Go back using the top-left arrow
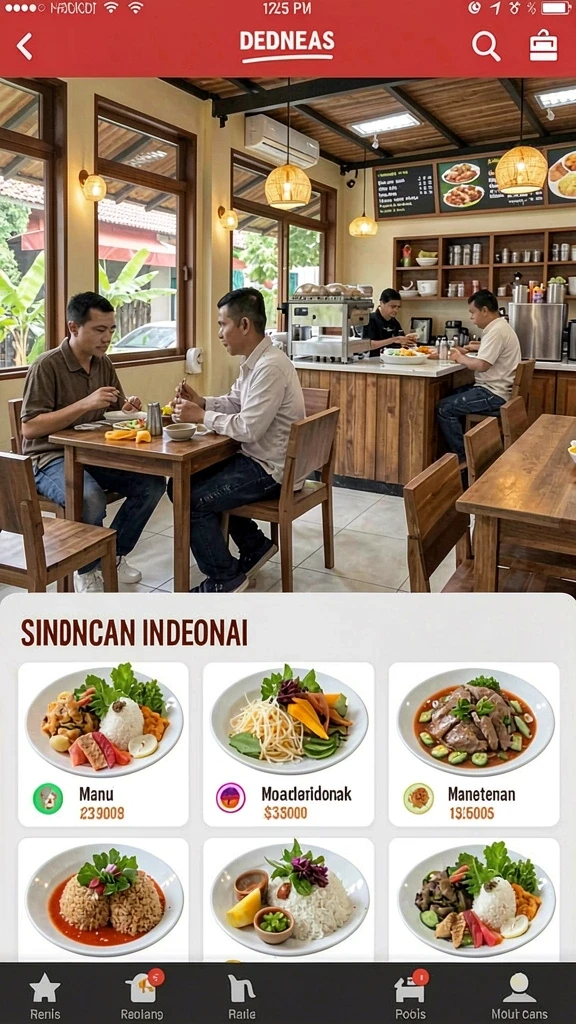 point(24,47)
